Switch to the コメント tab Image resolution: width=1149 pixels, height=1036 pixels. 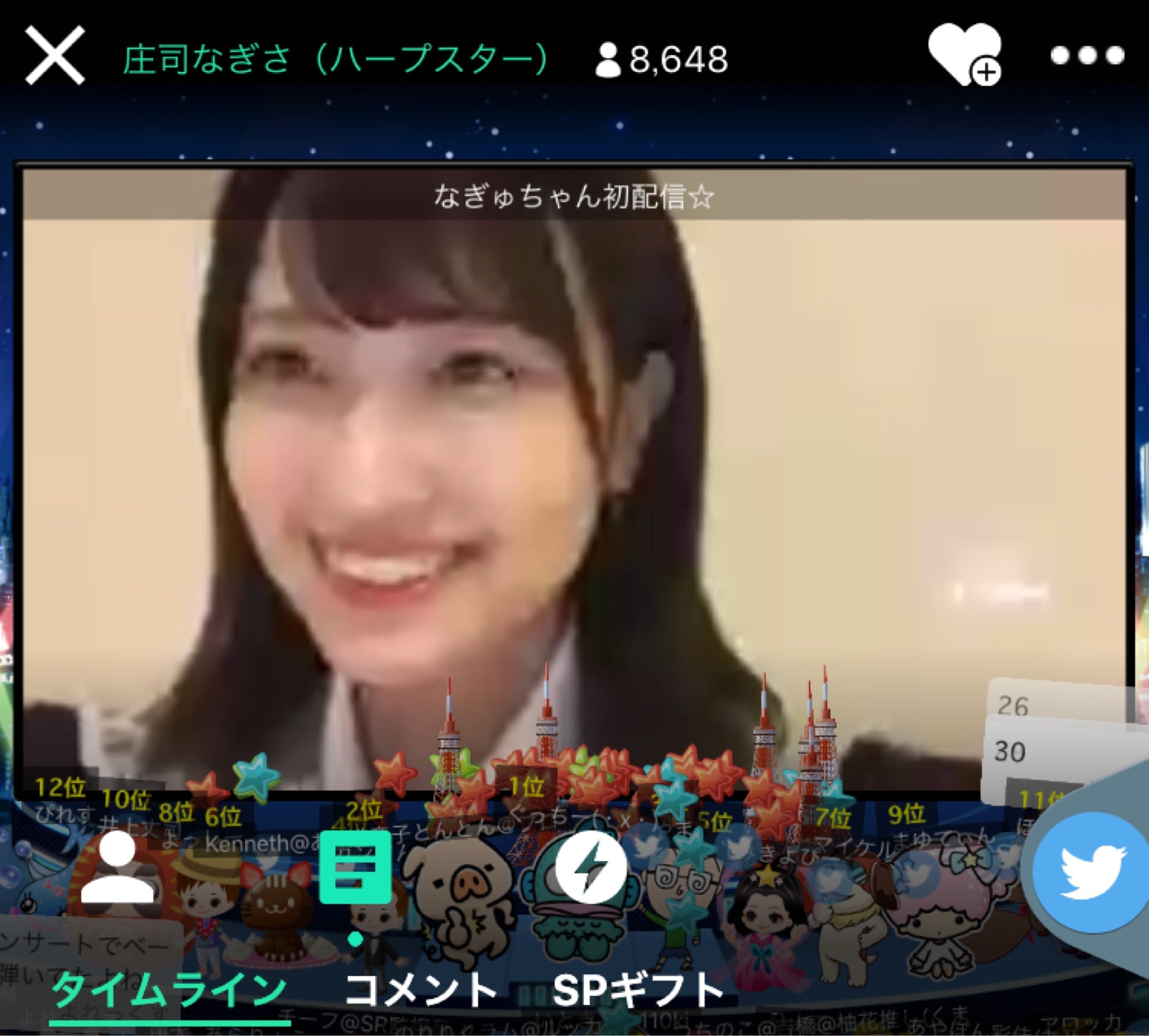421,991
